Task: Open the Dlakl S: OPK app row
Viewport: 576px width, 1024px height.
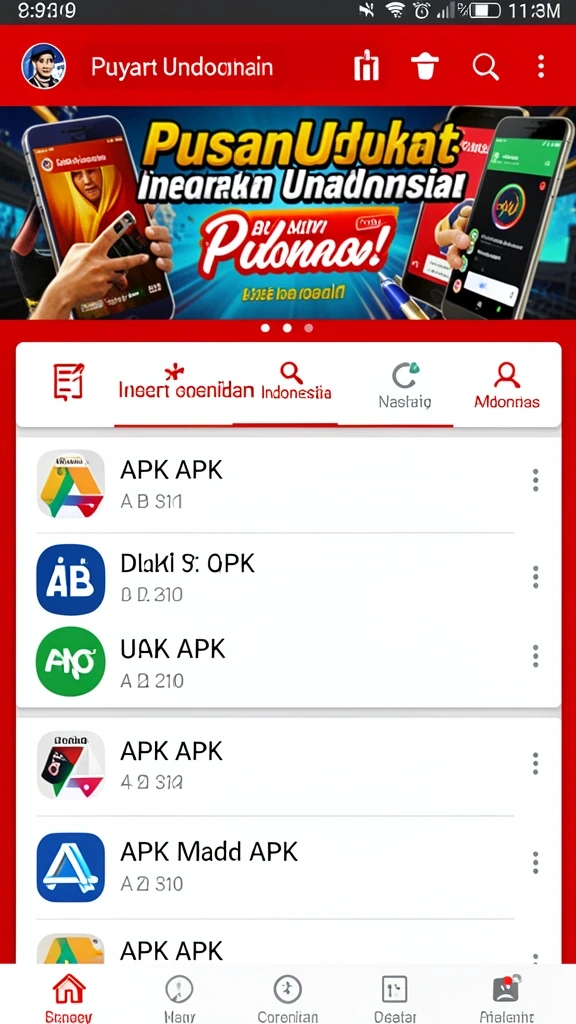Action: coord(288,578)
